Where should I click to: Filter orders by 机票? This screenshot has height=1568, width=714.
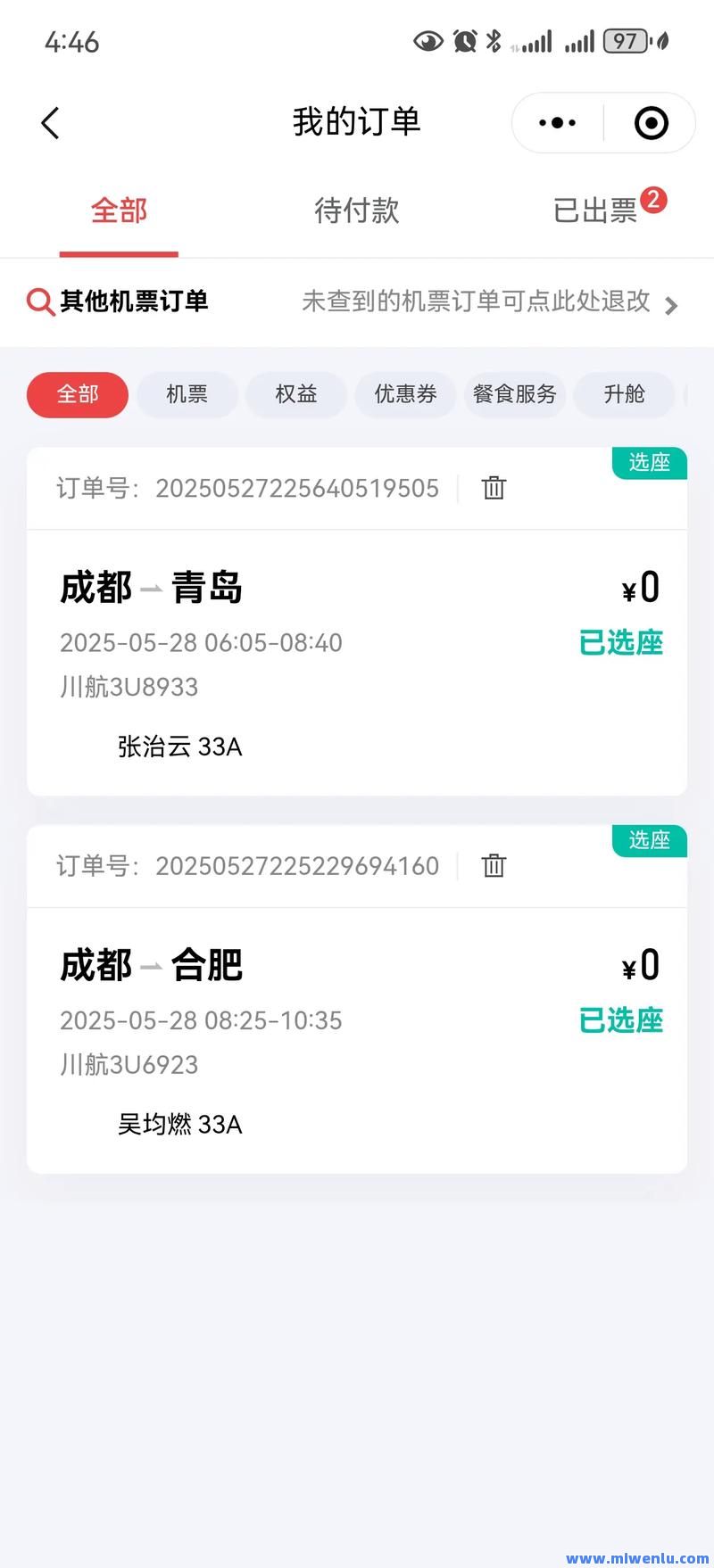click(x=187, y=394)
